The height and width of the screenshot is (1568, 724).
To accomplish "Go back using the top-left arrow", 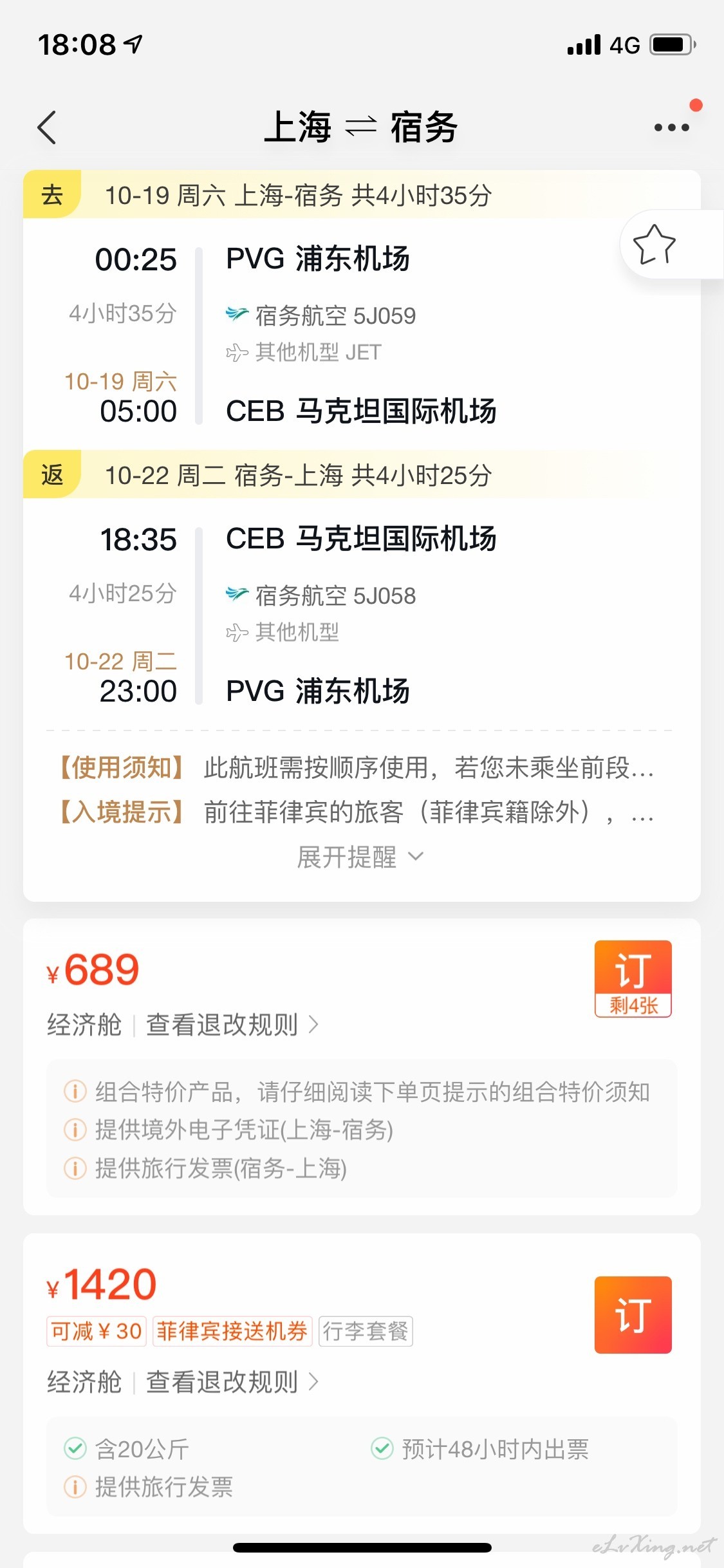I will (47, 127).
